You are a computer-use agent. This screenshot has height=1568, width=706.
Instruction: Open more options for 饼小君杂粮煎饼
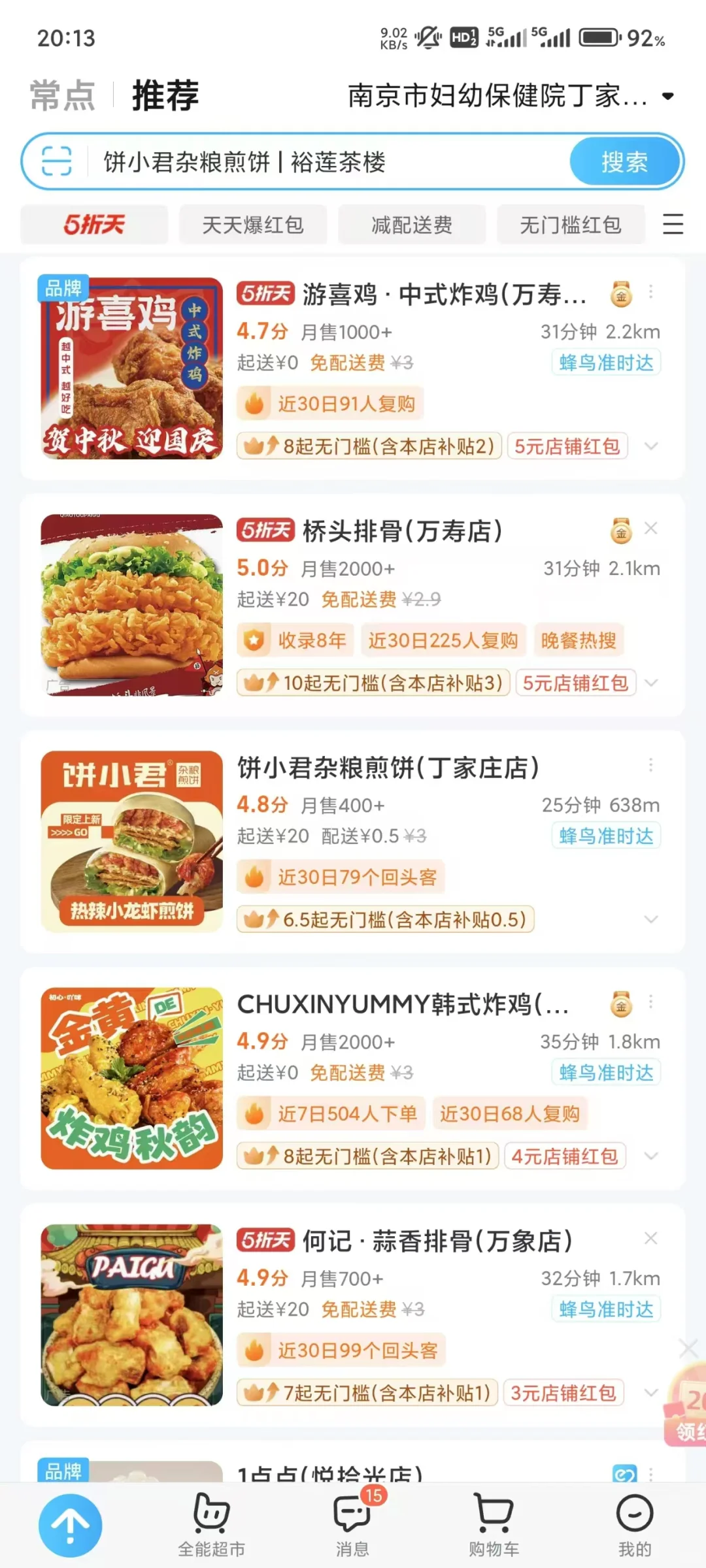point(650,764)
